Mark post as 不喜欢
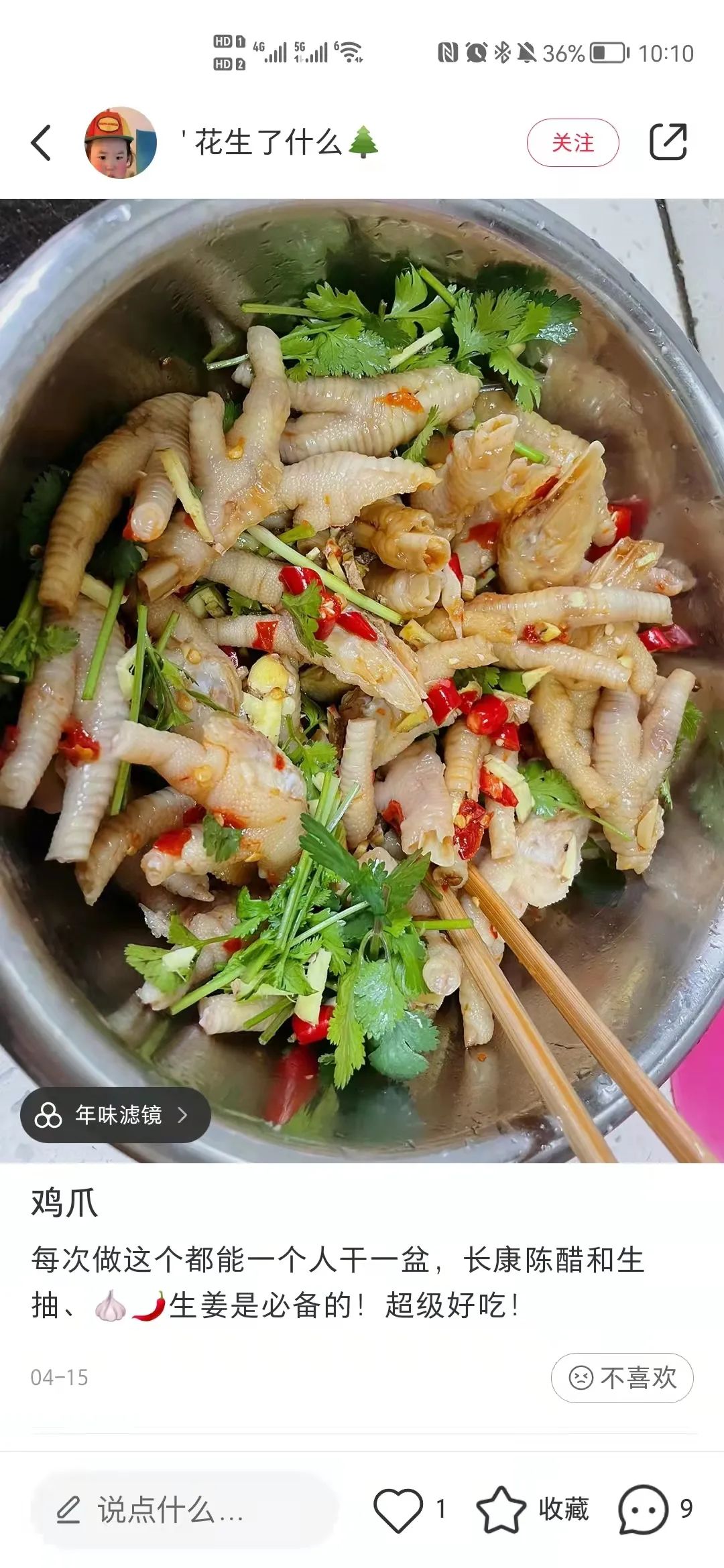The image size is (724, 1568). (622, 1378)
